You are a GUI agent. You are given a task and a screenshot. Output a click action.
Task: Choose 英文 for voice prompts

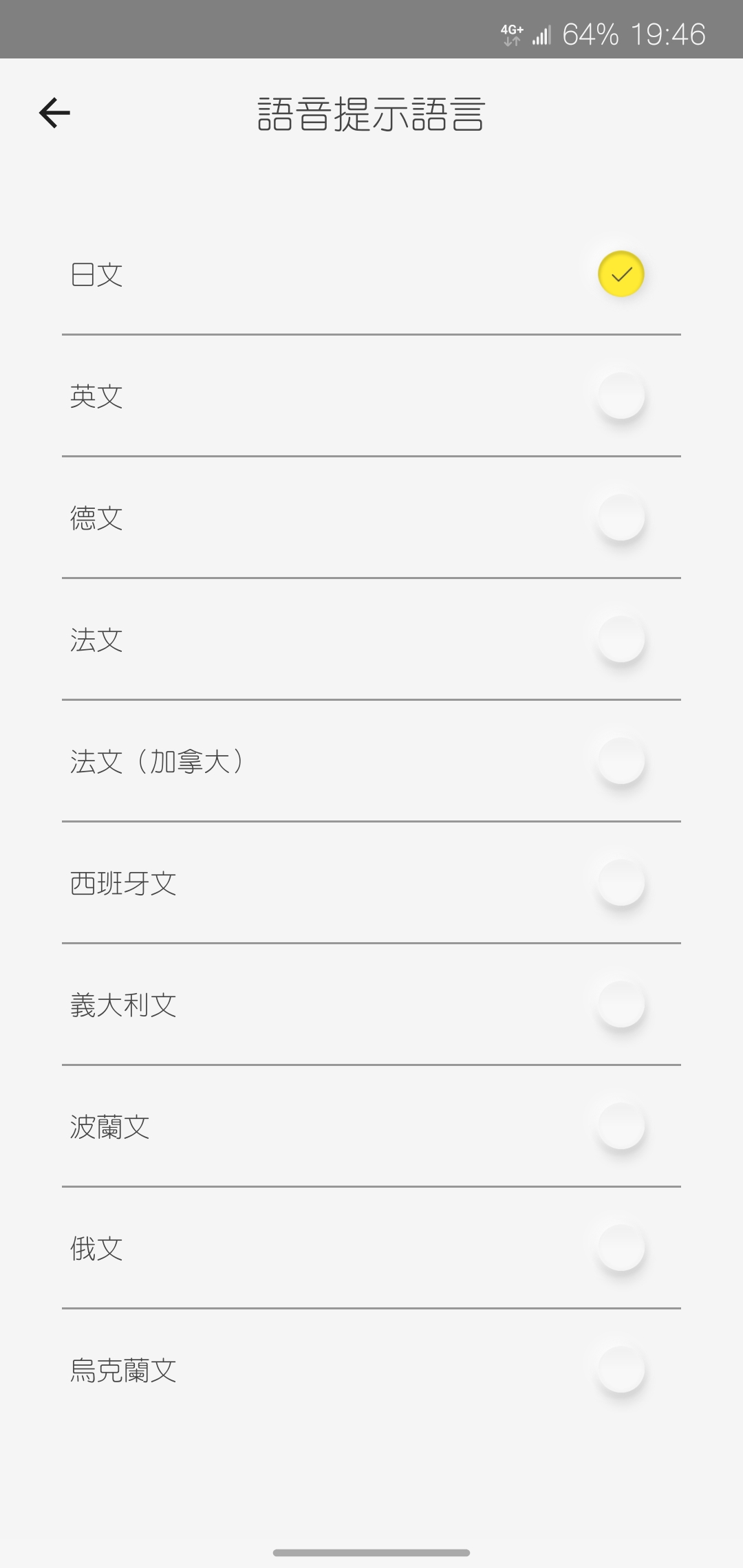pos(621,396)
